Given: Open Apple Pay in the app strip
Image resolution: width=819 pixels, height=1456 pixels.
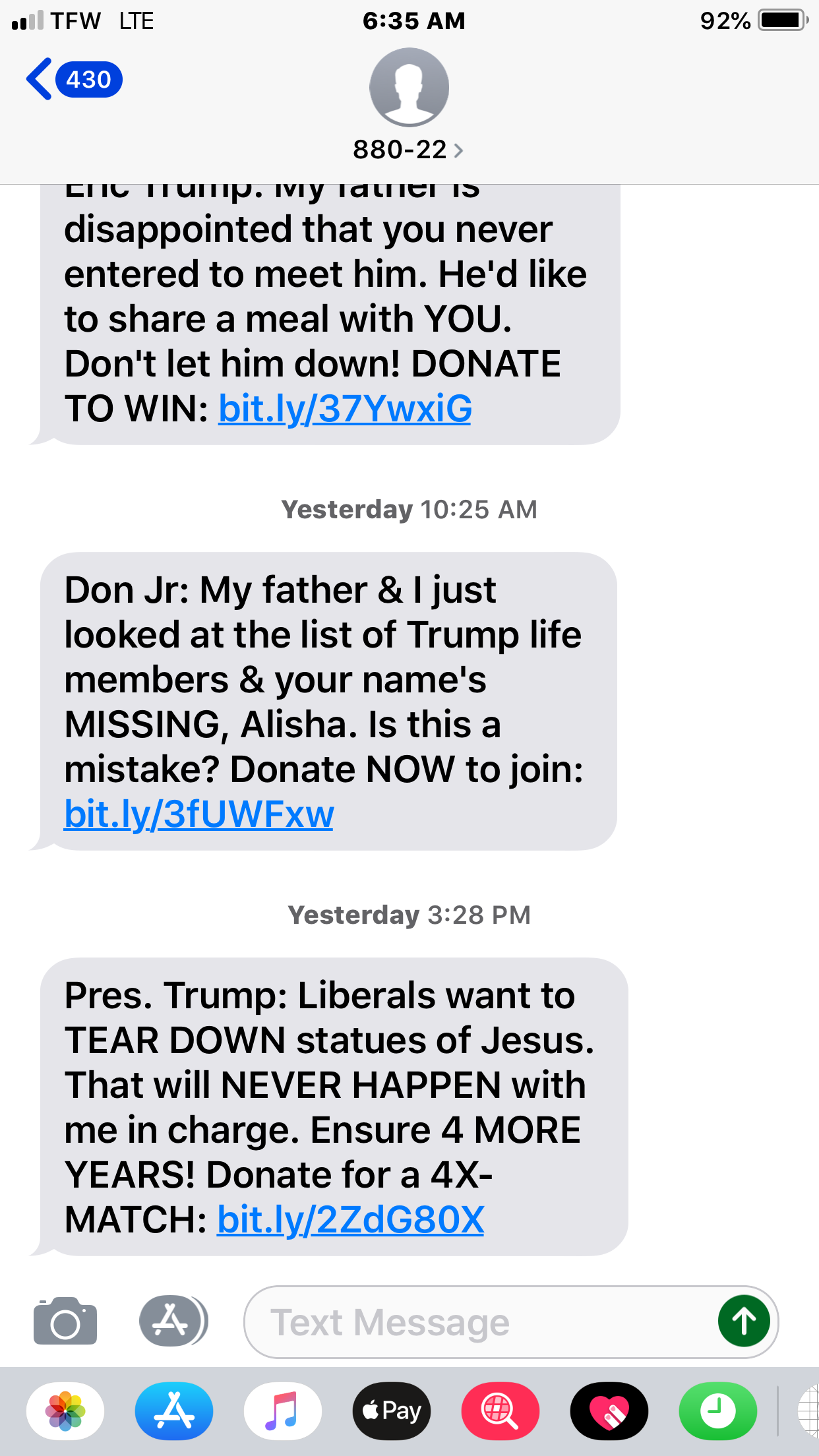Looking at the screenshot, I should (392, 1411).
